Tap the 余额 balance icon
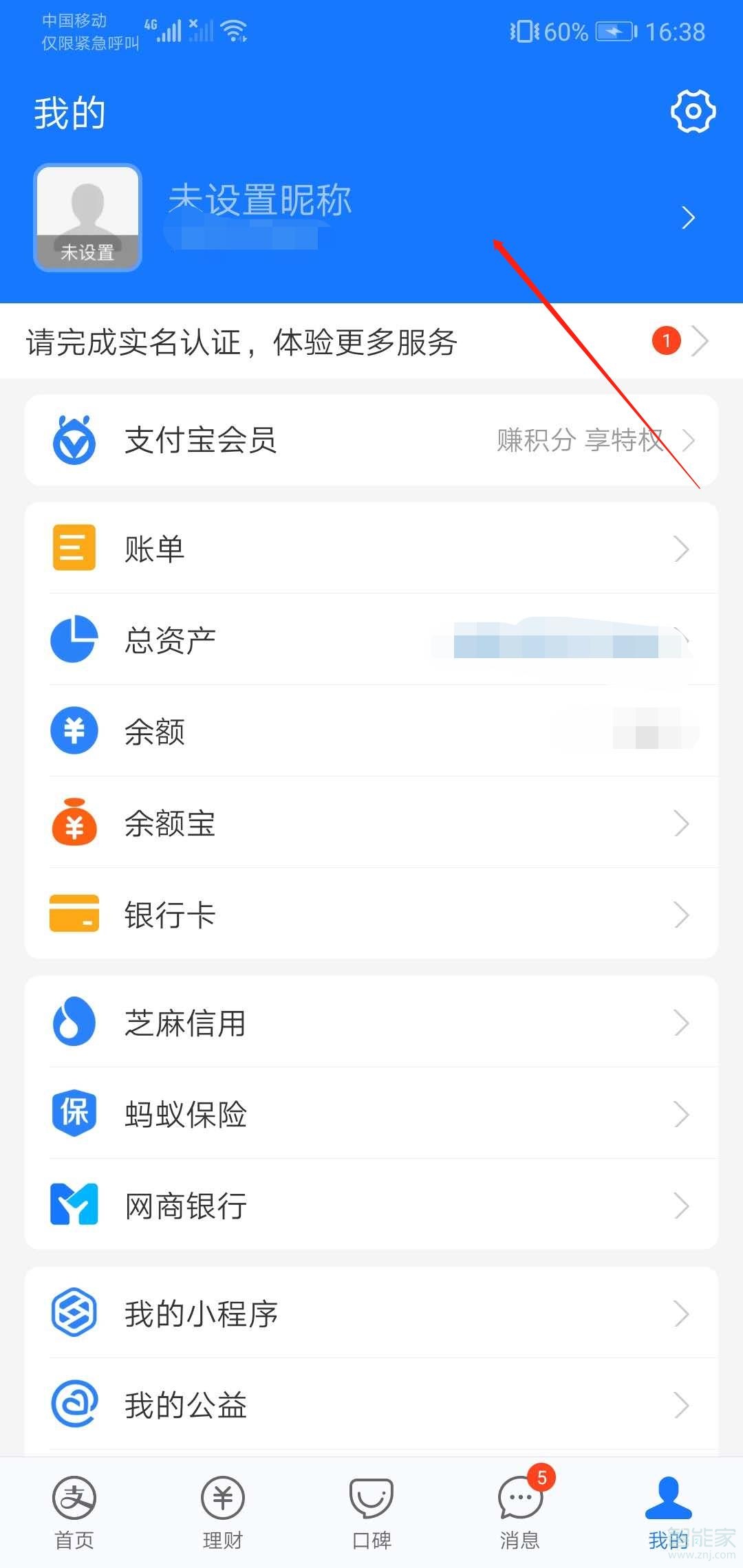743x1568 pixels. pos(74,731)
